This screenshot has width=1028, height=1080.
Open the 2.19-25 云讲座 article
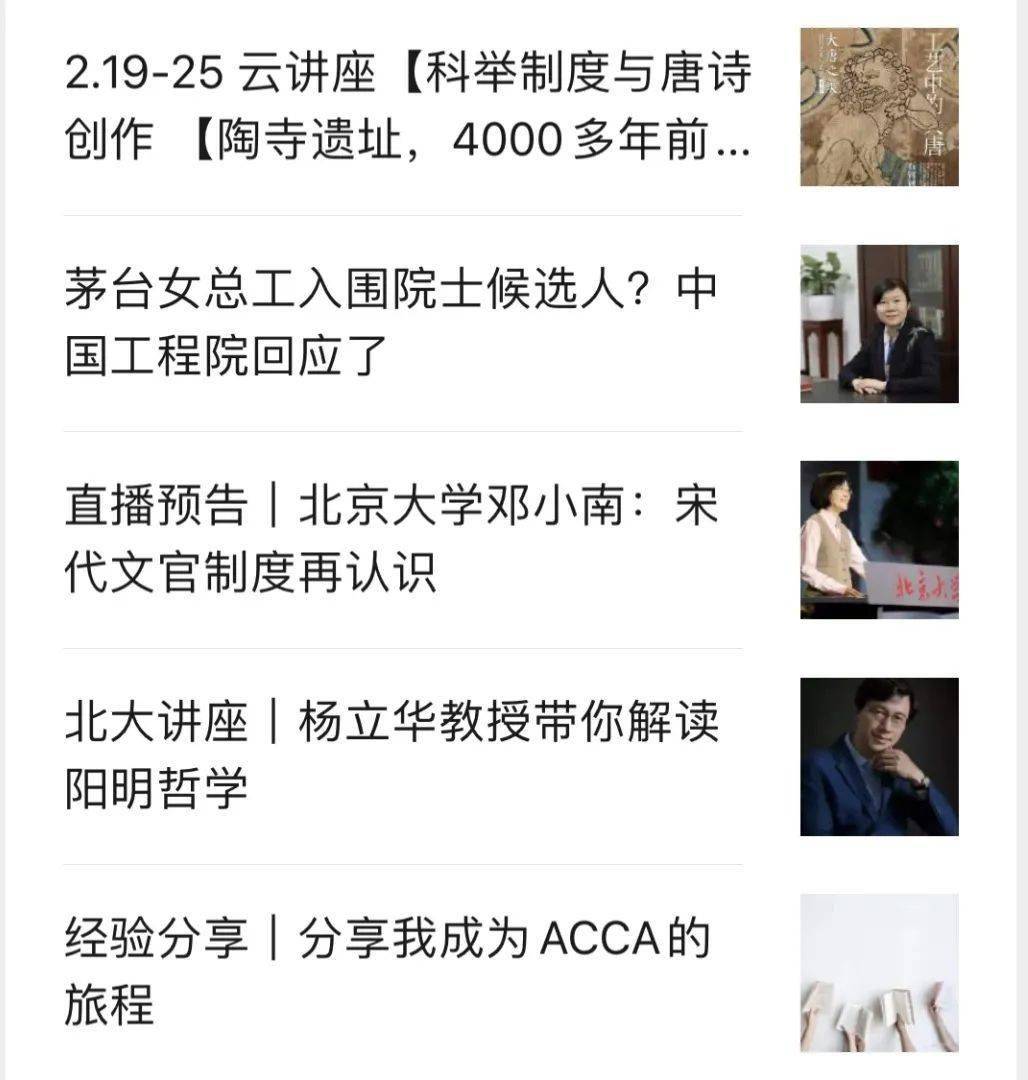408,107
